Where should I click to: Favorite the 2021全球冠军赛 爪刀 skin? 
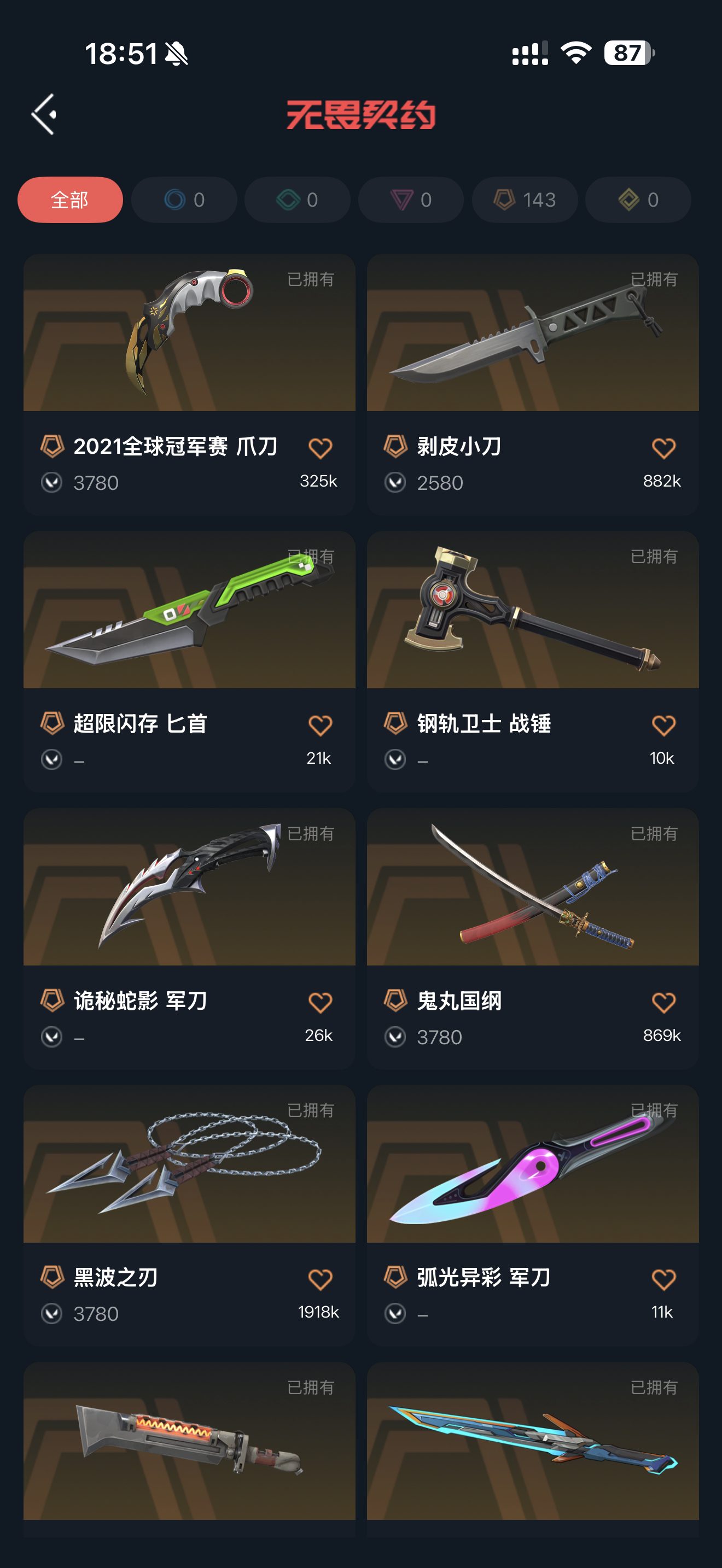(x=319, y=449)
